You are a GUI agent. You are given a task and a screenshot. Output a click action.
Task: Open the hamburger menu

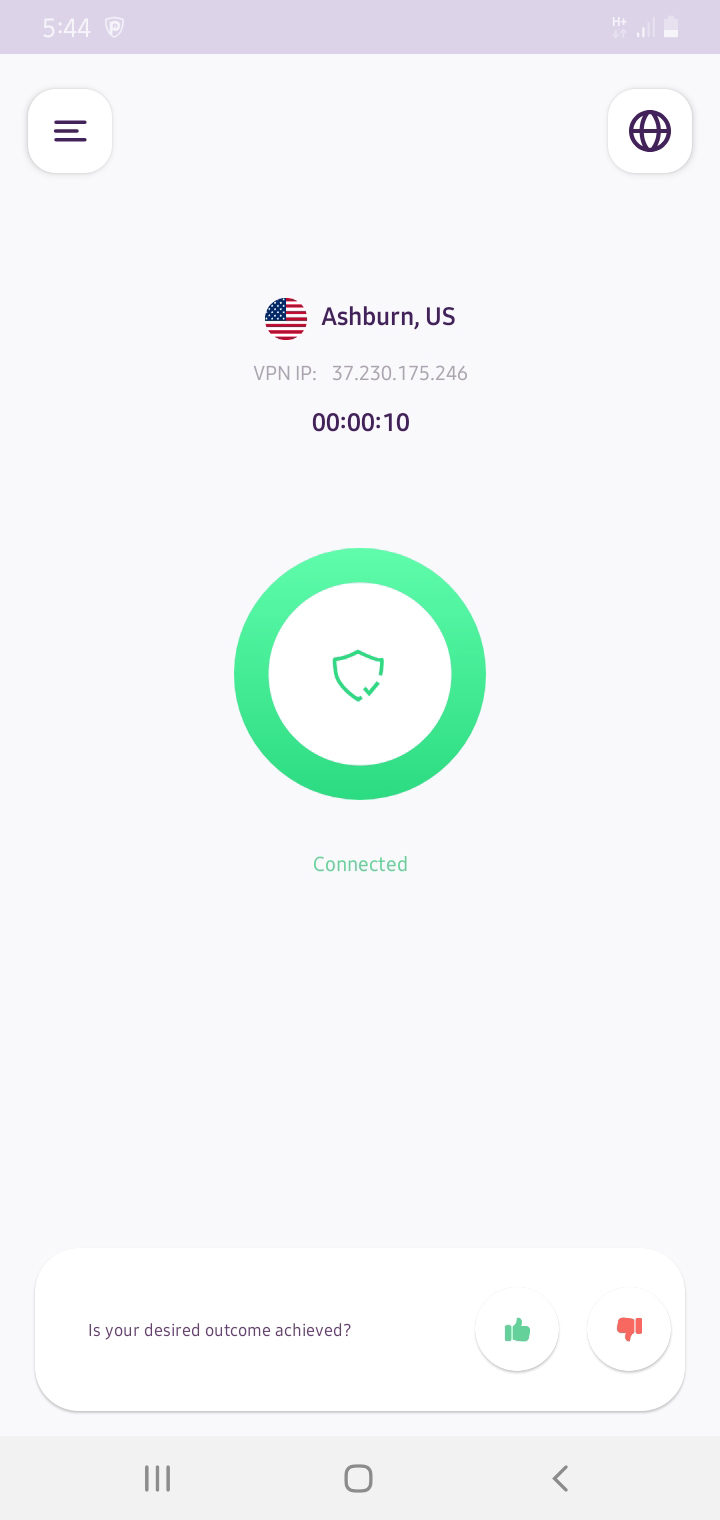pos(70,131)
